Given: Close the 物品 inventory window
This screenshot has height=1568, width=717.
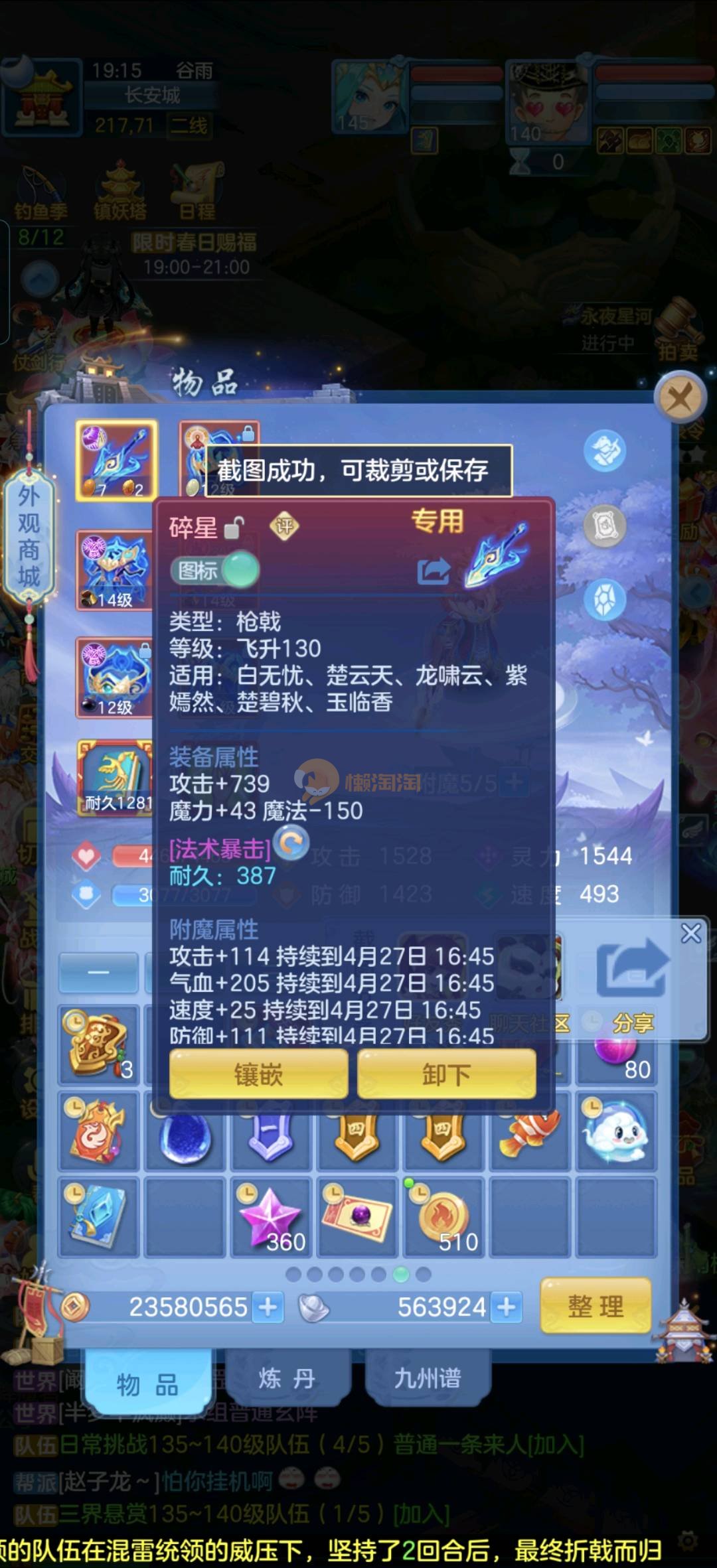Looking at the screenshot, I should pos(678,398).
